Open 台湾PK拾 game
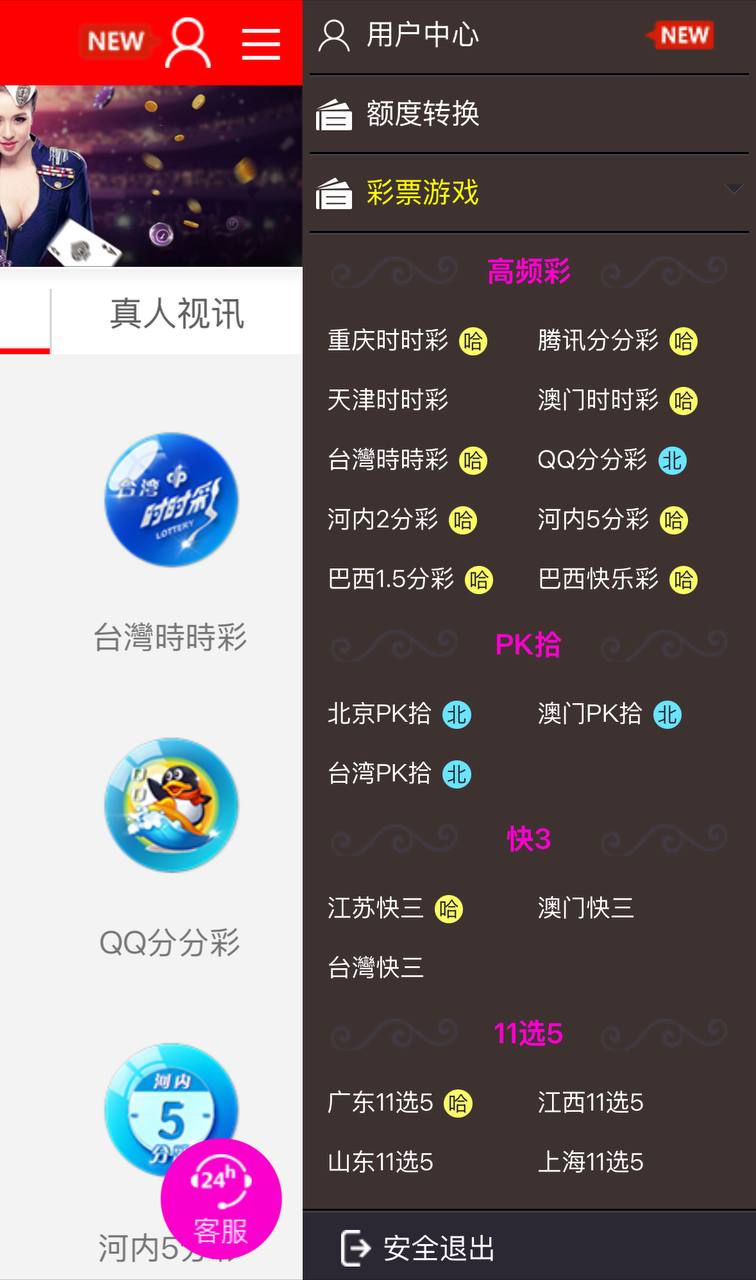This screenshot has width=756, height=1280. pos(380,774)
